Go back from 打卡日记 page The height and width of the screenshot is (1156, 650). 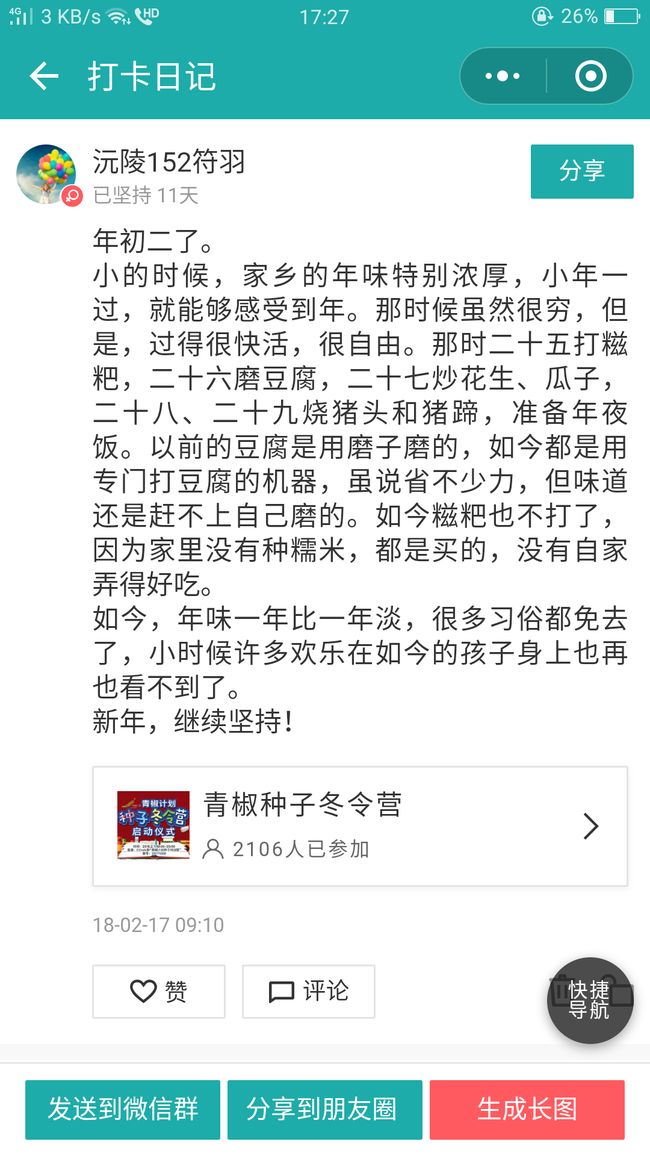(43, 76)
